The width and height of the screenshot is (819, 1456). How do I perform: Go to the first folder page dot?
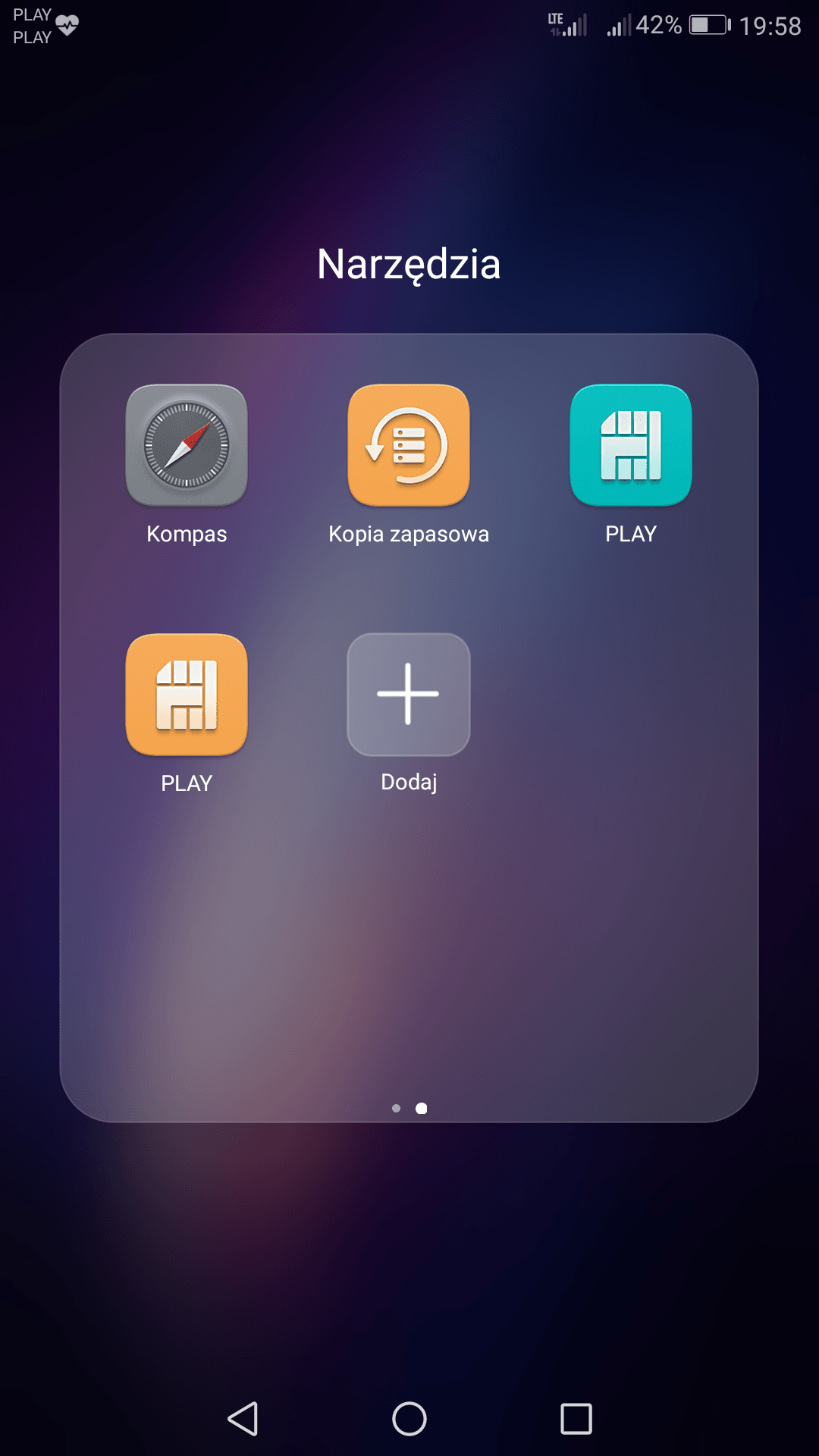396,1109
